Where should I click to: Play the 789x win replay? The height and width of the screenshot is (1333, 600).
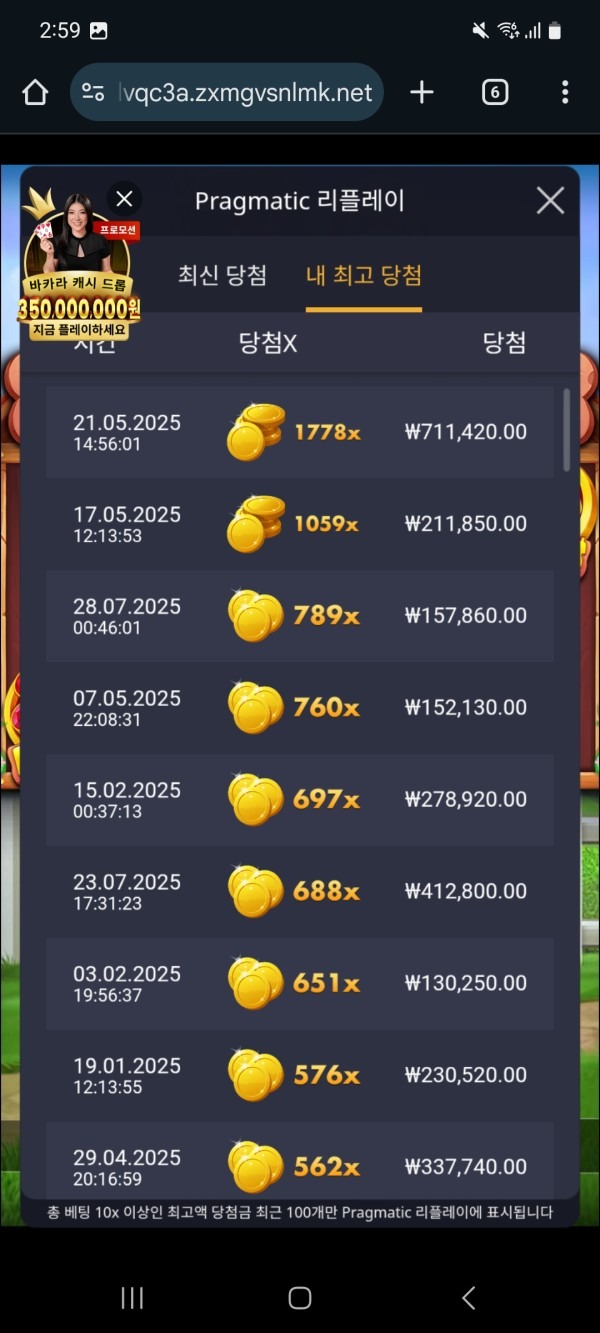(x=300, y=616)
